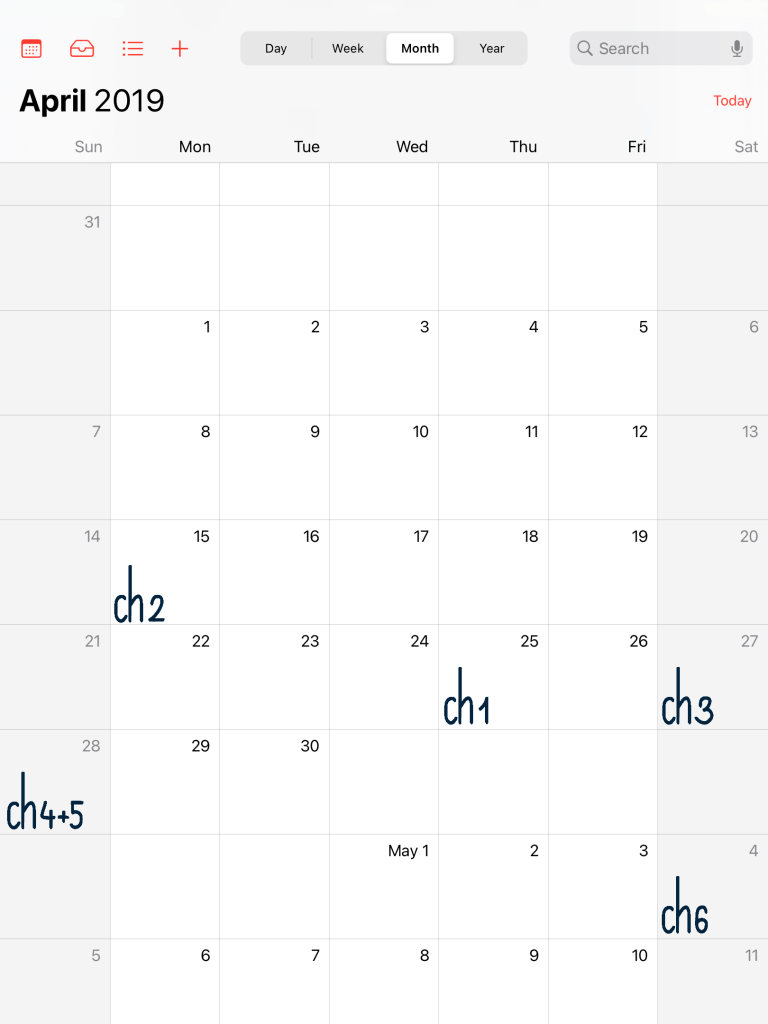
Task: Start voice search with the microphone
Action: 737,48
